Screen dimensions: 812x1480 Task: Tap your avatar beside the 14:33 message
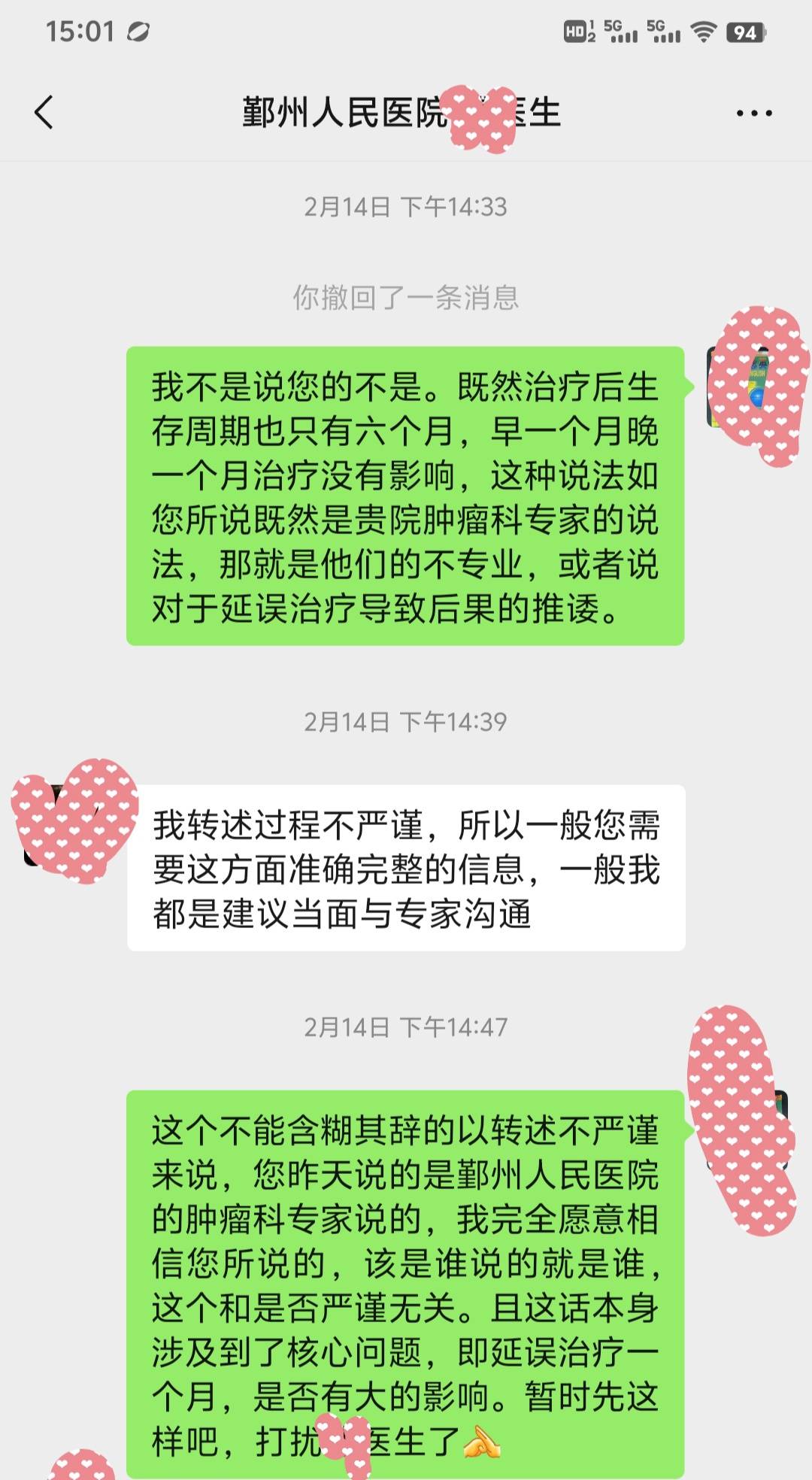(x=744, y=387)
